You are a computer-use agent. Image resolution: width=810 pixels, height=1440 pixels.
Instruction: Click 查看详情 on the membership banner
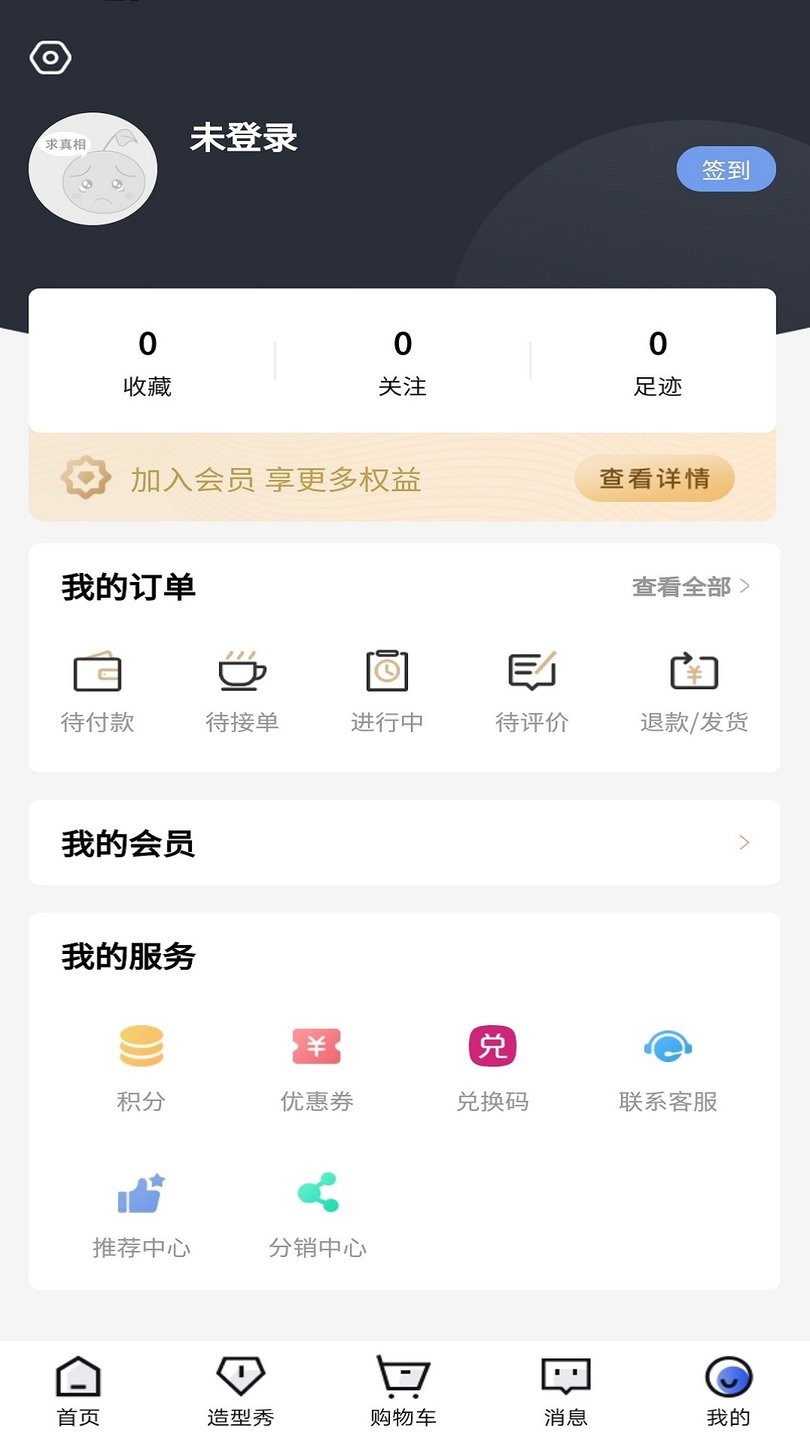654,478
